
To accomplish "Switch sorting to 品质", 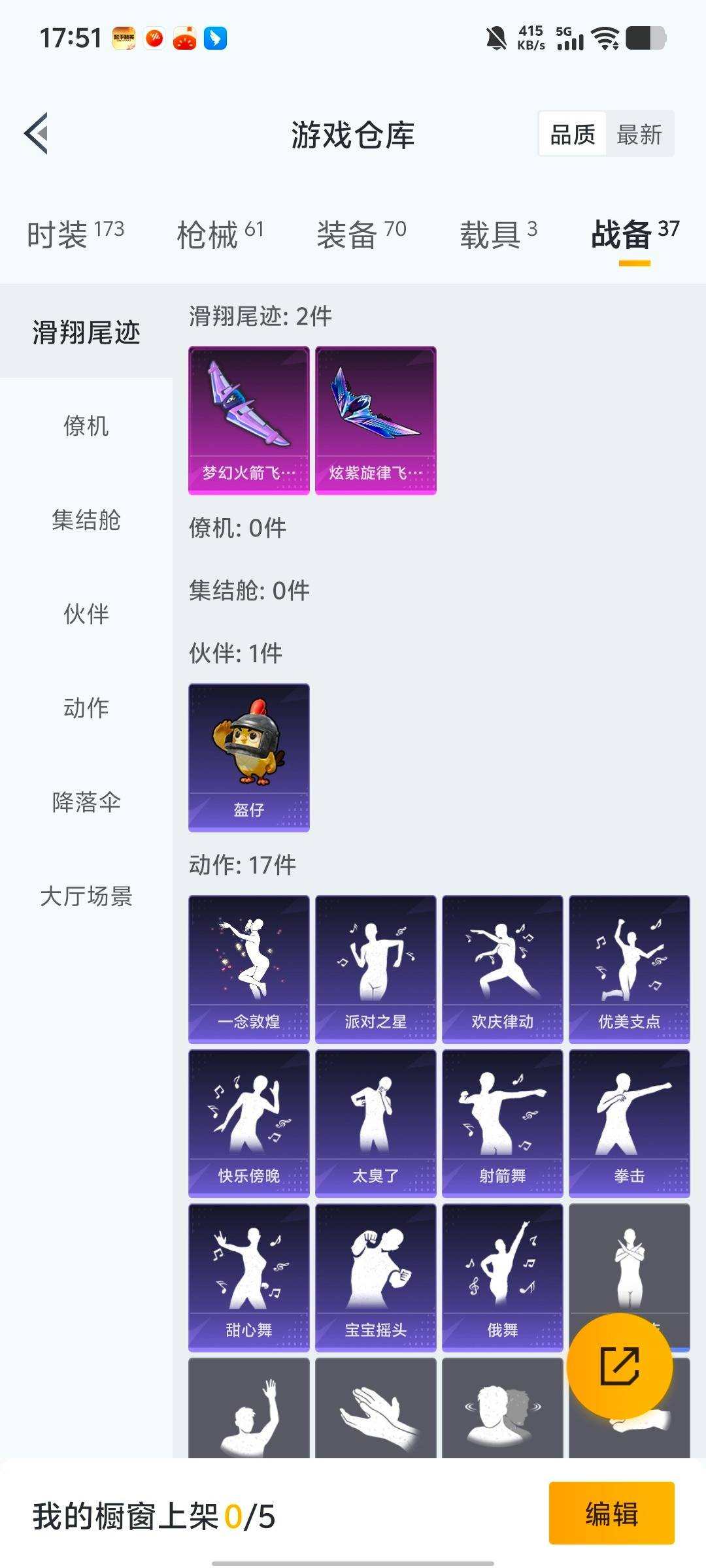I will 573,135.
